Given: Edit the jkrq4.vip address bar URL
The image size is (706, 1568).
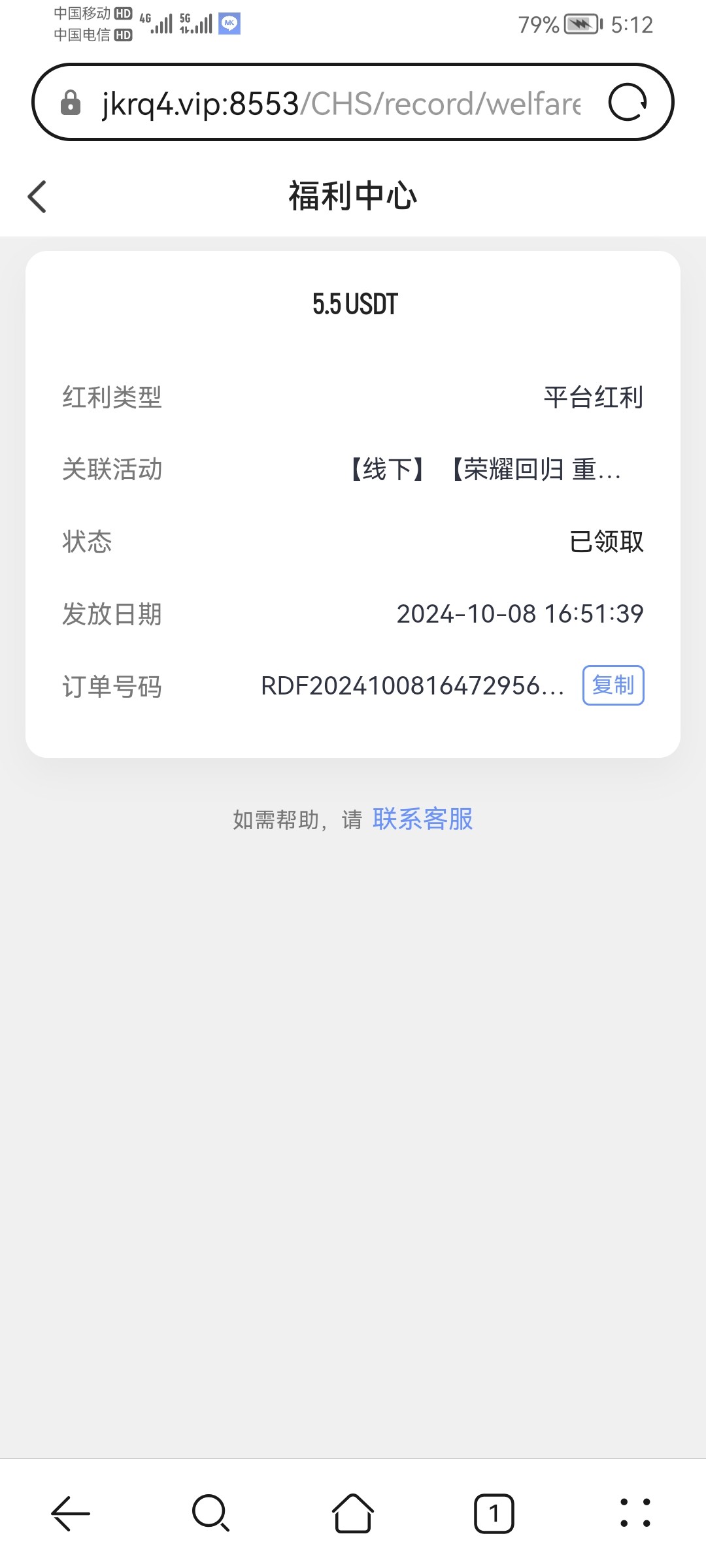Looking at the screenshot, I should pos(341,103).
